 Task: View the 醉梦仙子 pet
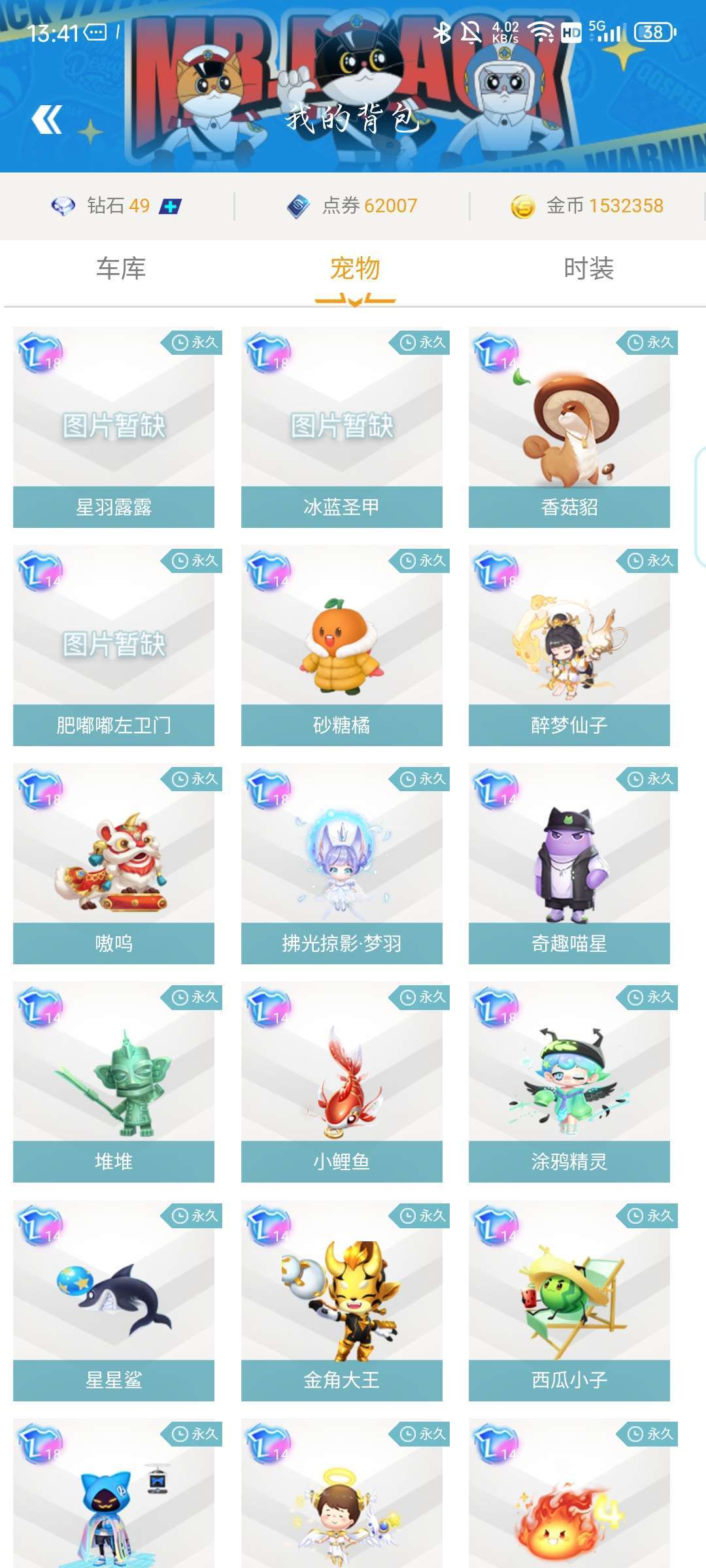(x=569, y=645)
